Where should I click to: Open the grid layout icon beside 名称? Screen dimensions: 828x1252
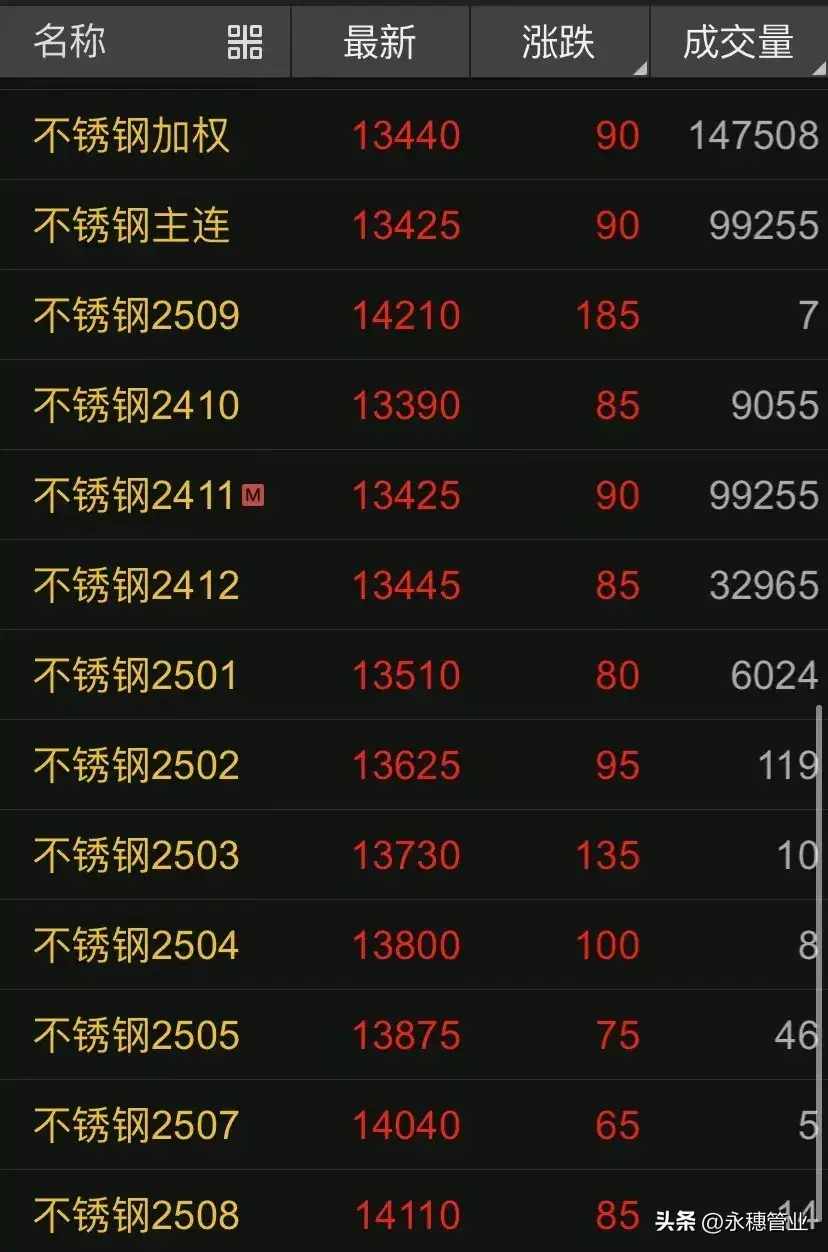[x=245, y=43]
